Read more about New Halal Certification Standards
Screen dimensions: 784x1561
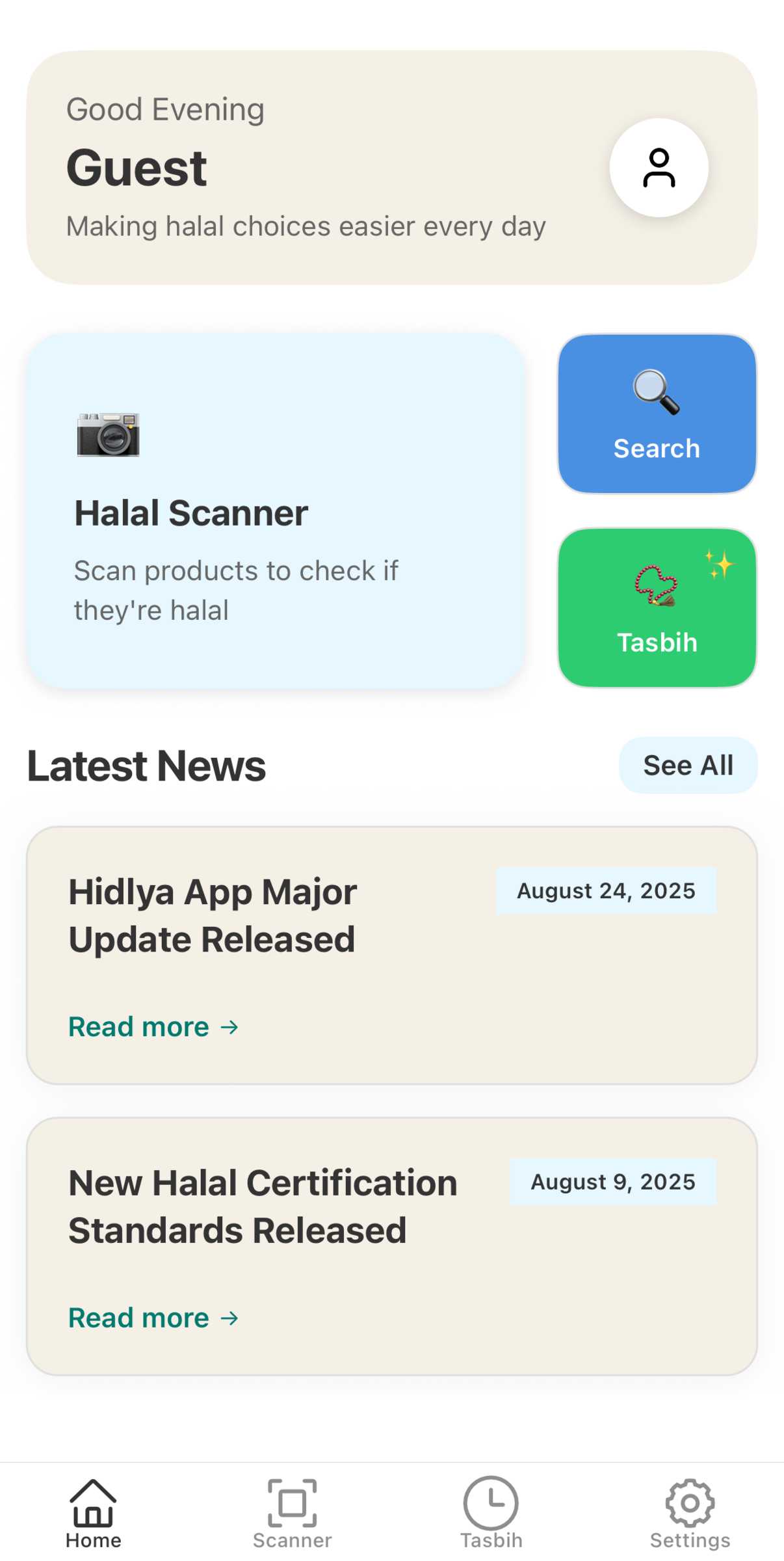tap(153, 1318)
